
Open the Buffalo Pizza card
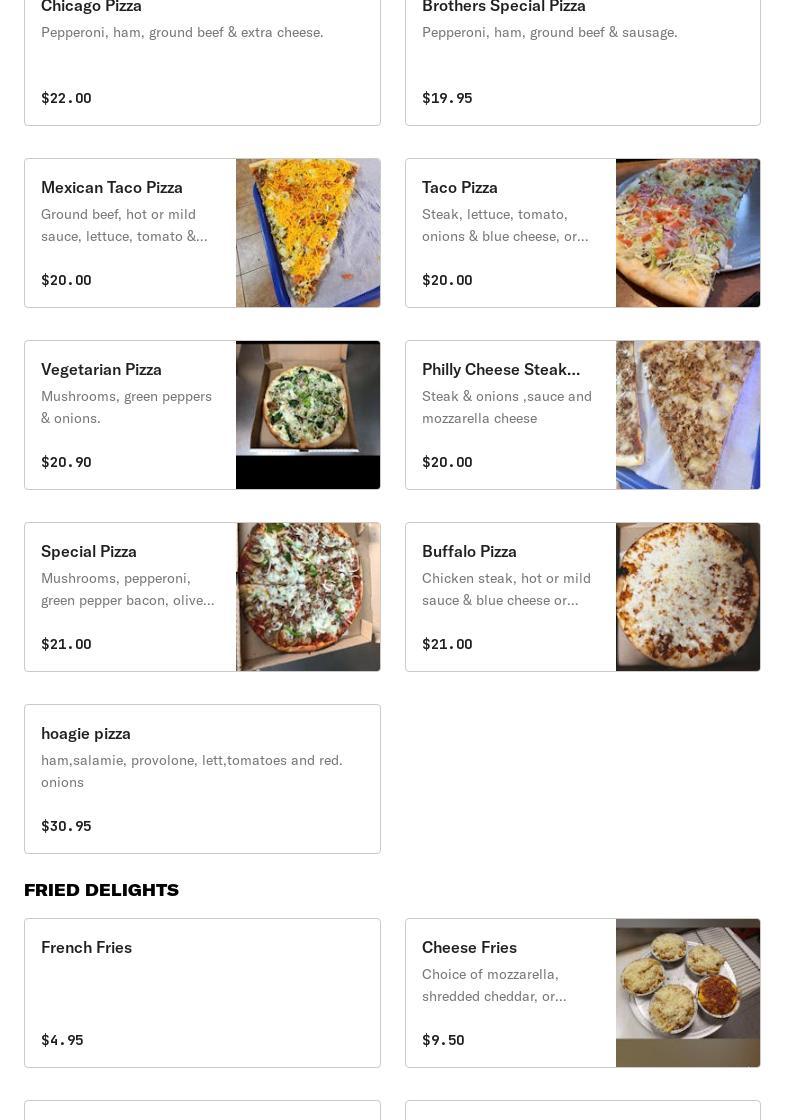[x=582, y=597]
